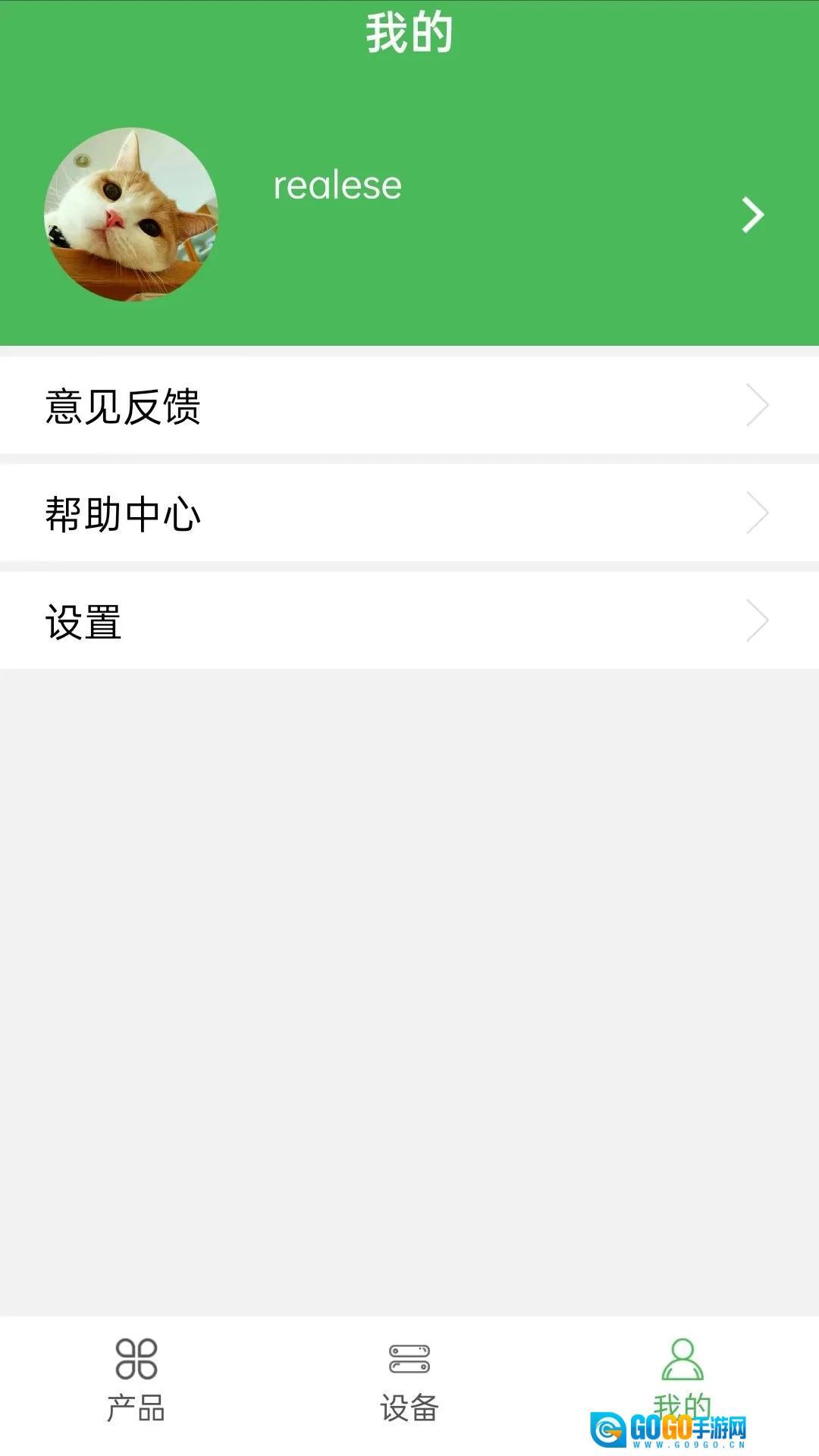Open 意见反馈 feedback page

(x=409, y=406)
